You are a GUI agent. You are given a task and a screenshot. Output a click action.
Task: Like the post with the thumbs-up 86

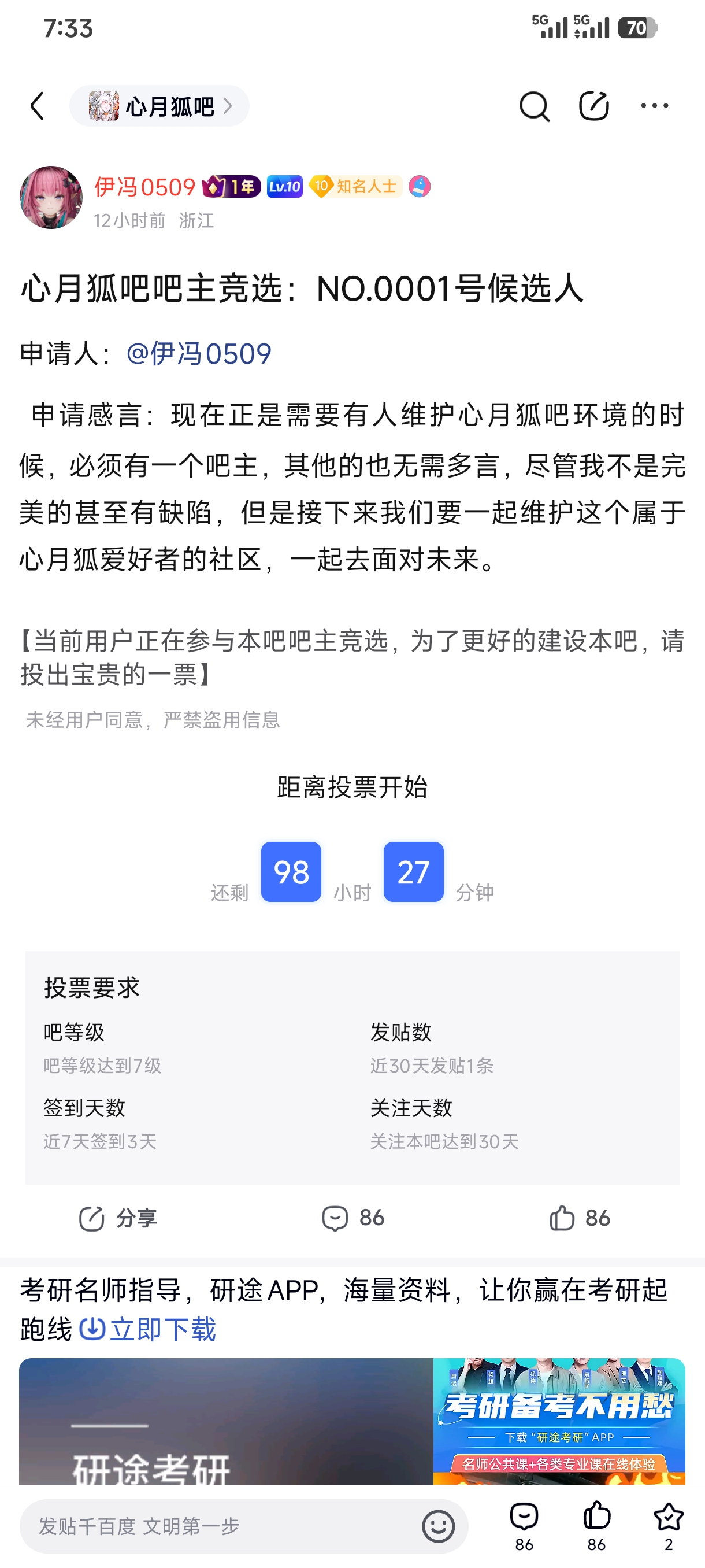point(579,1219)
